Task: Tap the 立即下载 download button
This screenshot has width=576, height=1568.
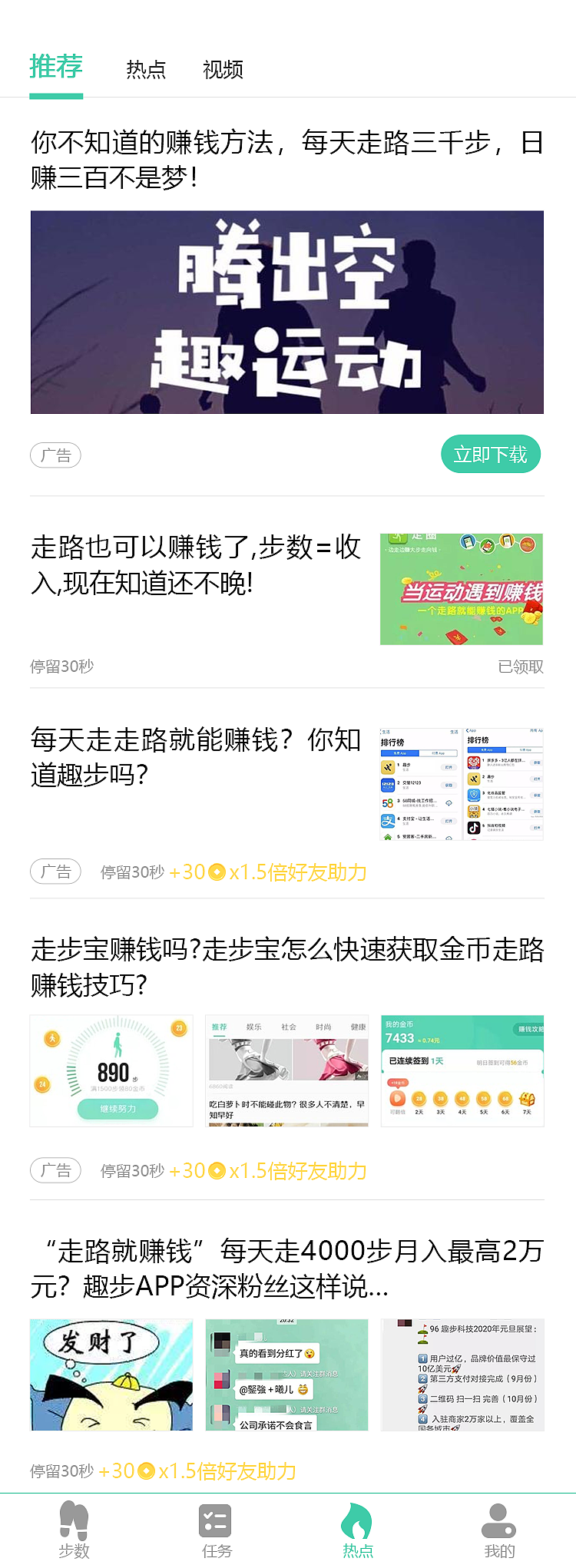Action: [491, 454]
